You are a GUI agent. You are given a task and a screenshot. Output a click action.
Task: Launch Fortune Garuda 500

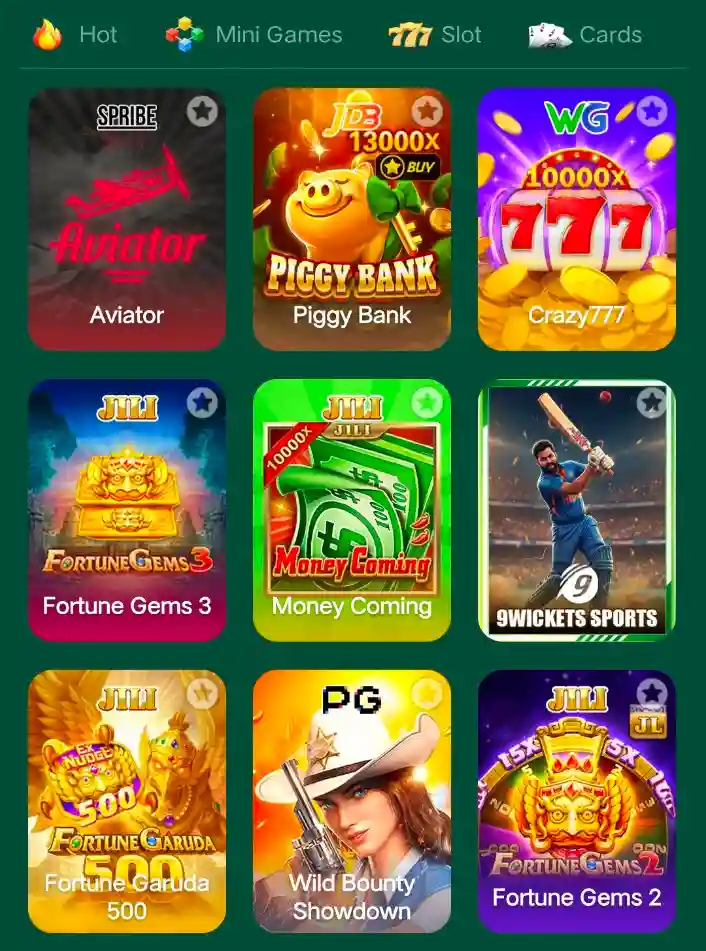click(127, 801)
